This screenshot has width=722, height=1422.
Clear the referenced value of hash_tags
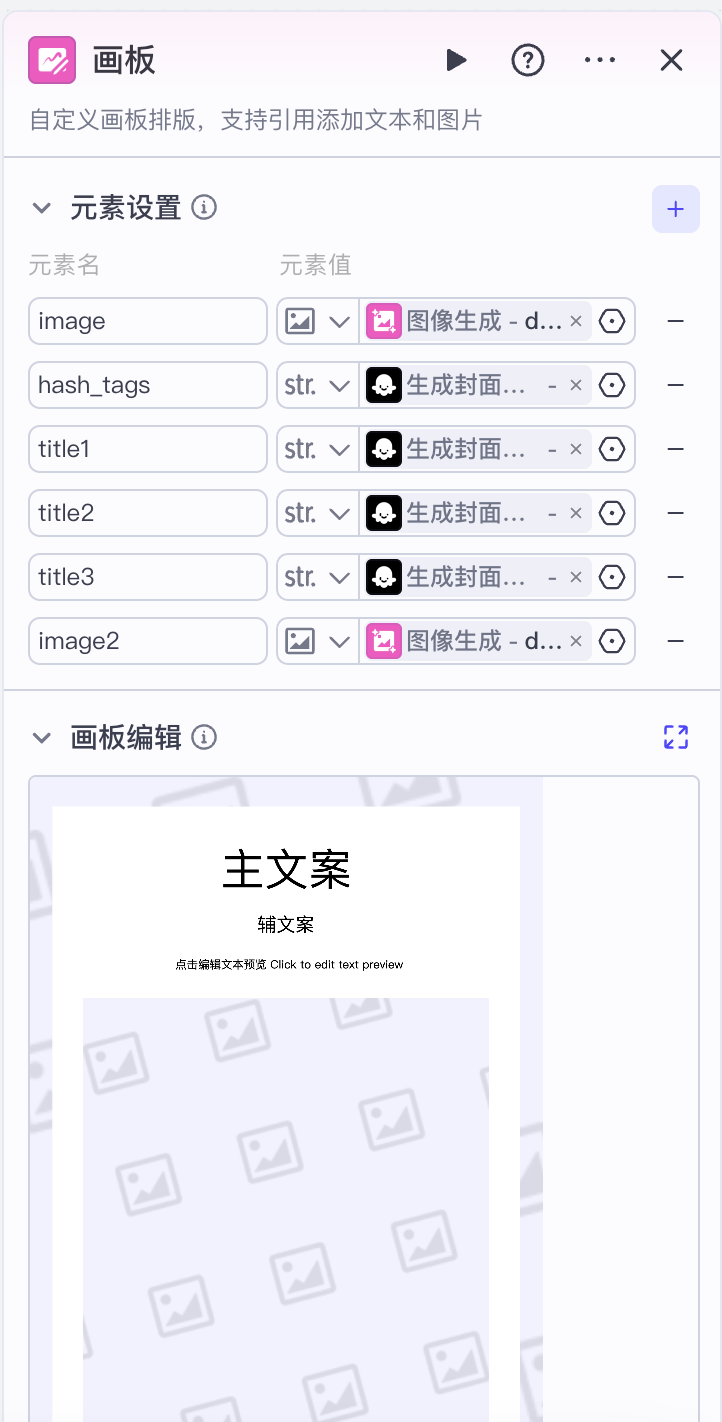click(576, 385)
